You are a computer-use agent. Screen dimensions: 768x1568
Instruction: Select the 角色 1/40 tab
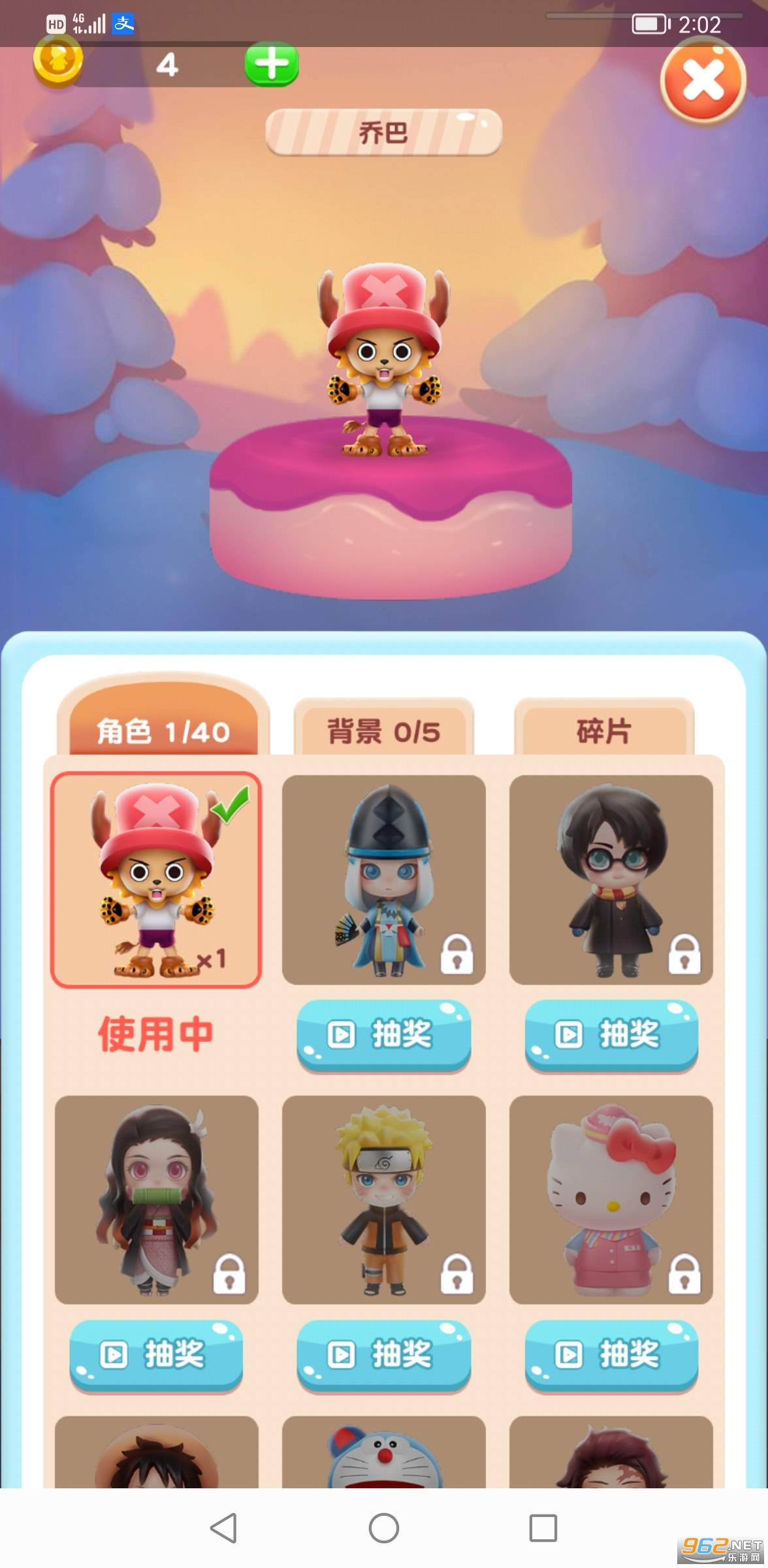(x=163, y=731)
